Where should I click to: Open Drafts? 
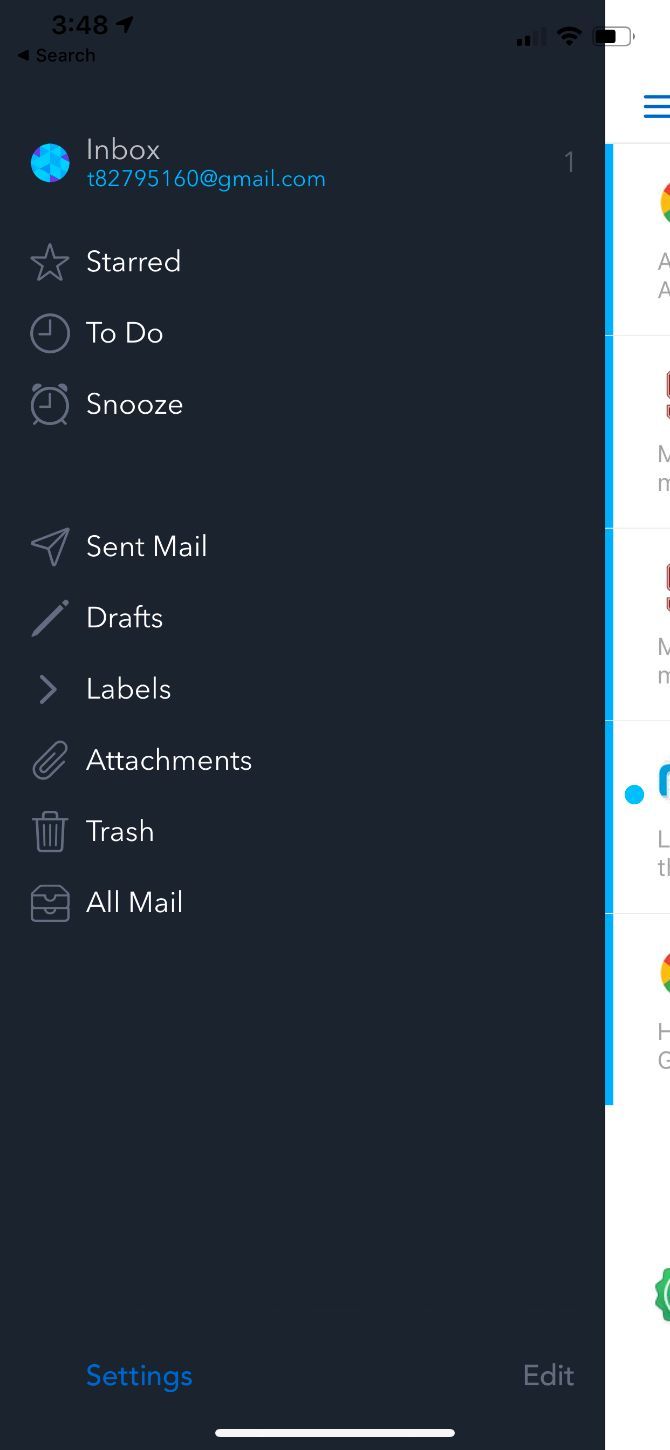coord(302,617)
